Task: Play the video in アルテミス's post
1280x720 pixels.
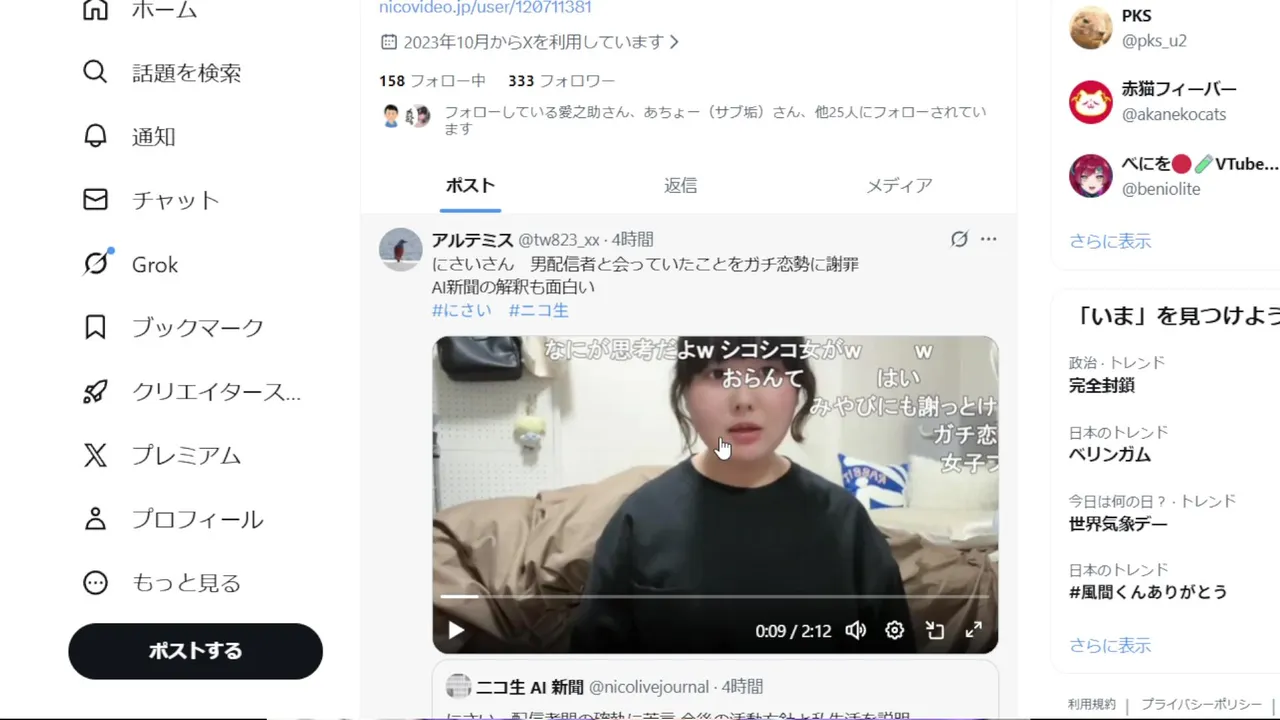Action: click(456, 630)
